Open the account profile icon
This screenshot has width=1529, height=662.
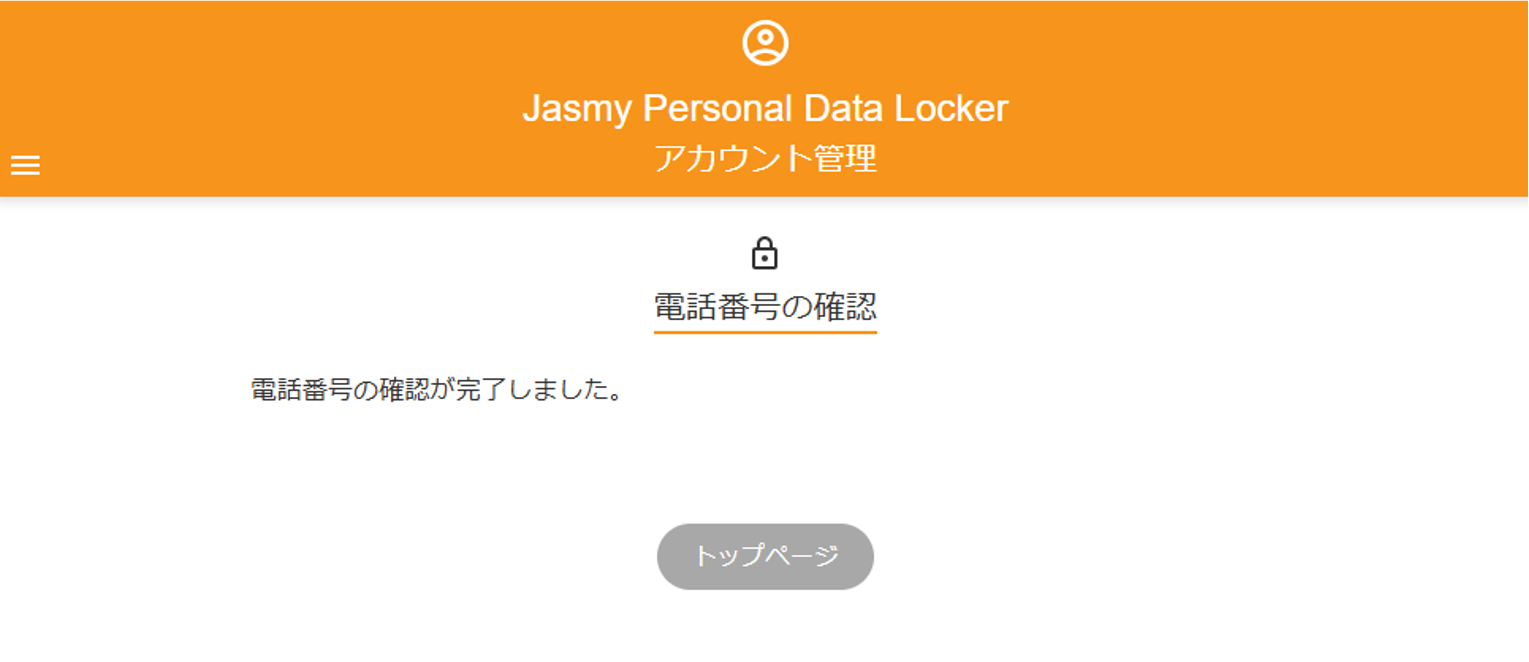tap(765, 43)
